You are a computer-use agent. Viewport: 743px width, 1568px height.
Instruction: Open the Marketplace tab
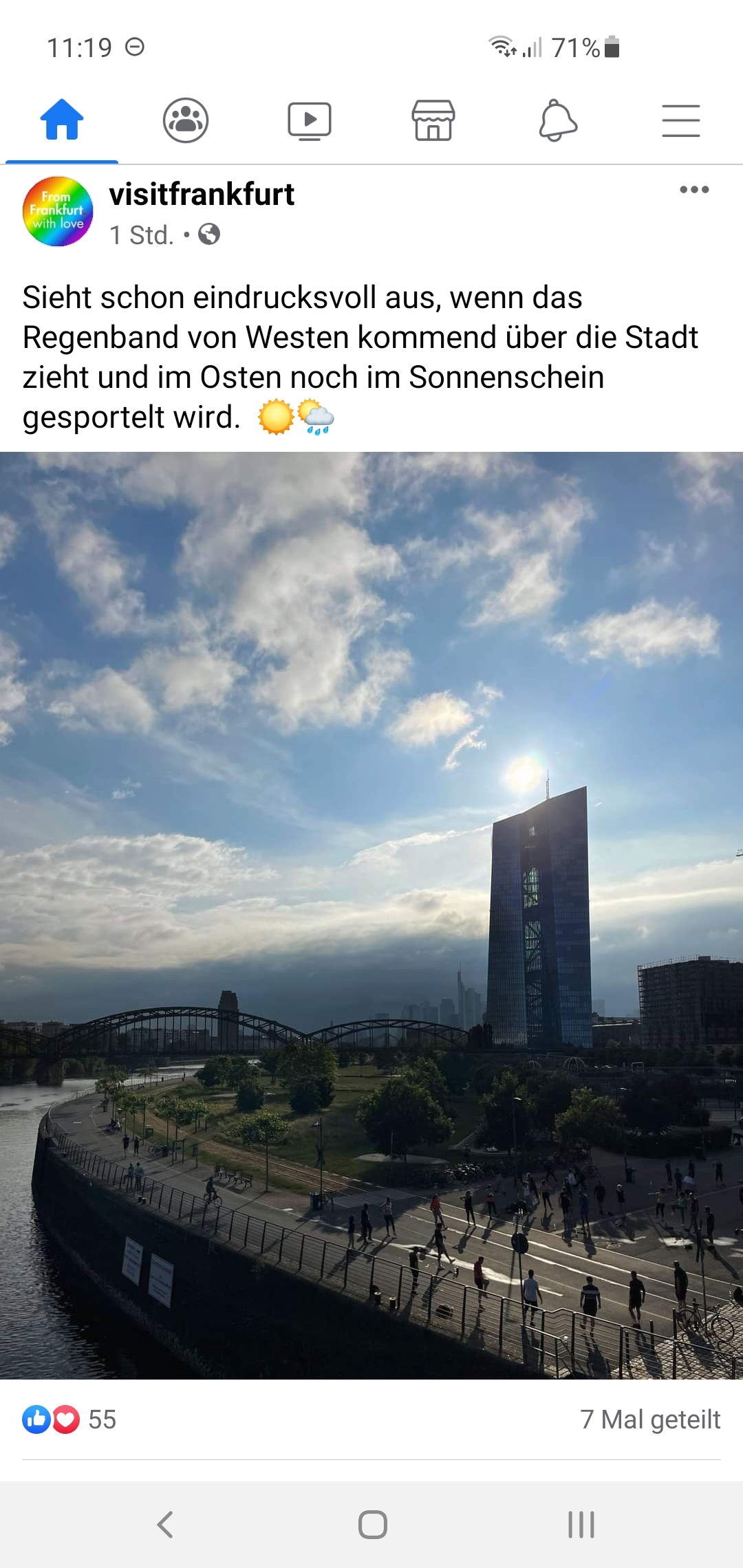click(433, 120)
